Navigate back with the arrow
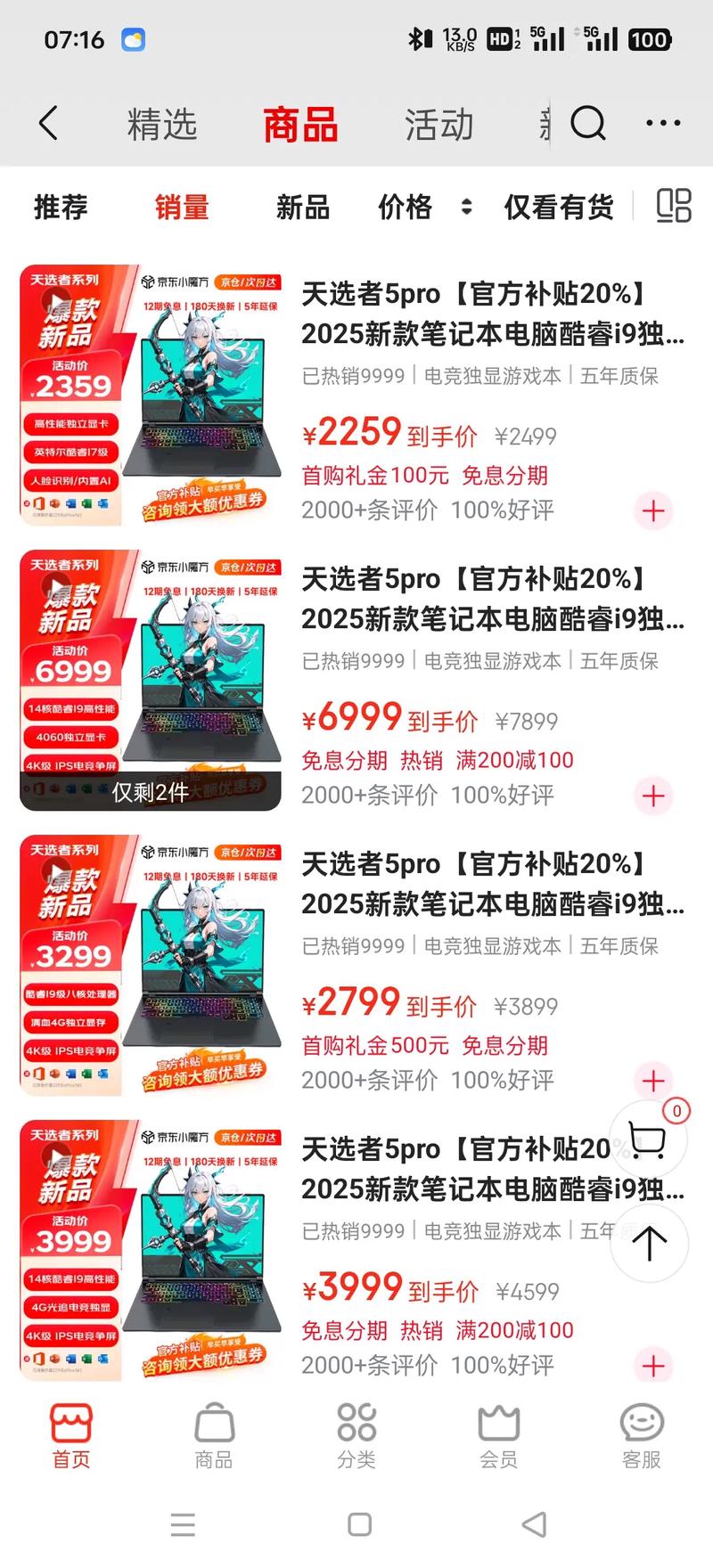Screen dimensions: 713x1568 point(49,125)
